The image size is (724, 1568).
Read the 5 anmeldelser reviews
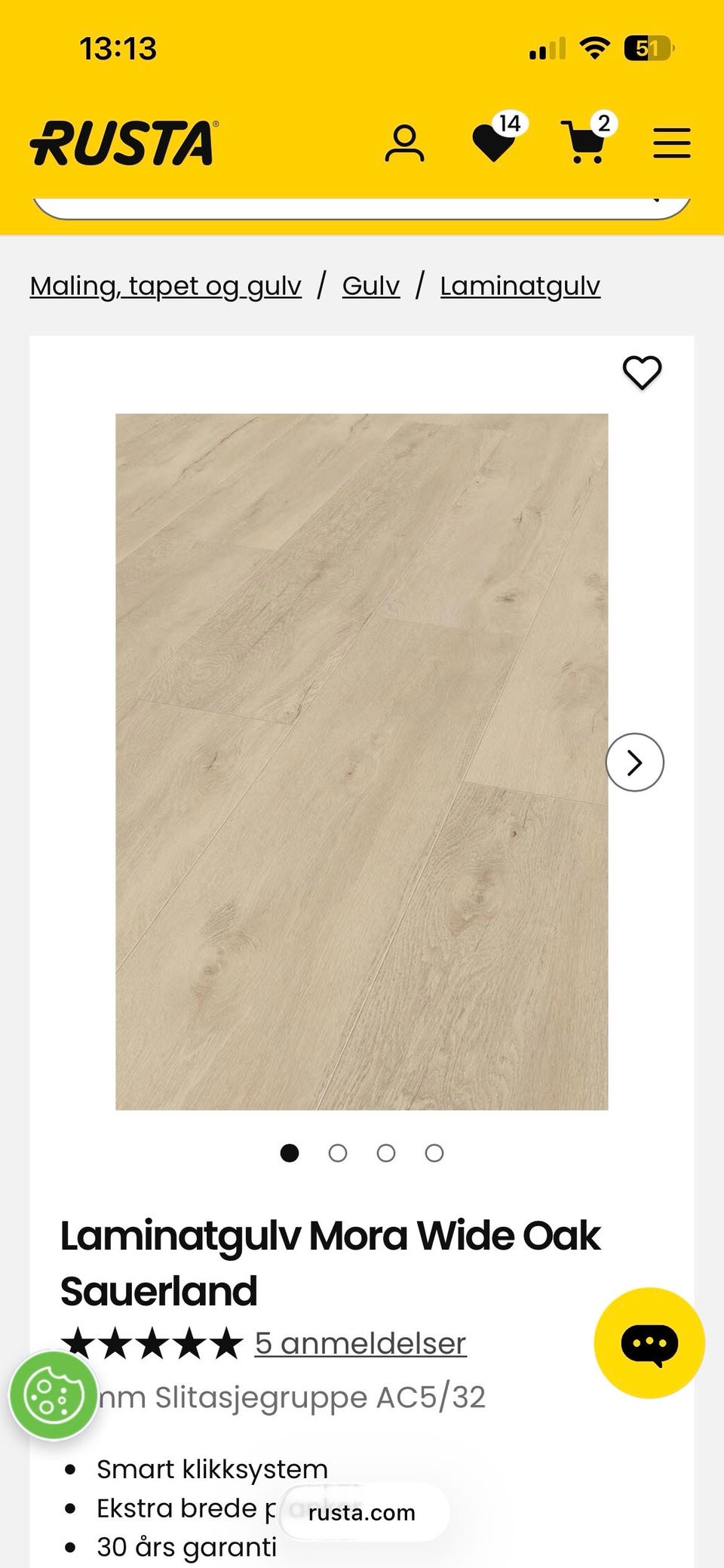tap(360, 1344)
